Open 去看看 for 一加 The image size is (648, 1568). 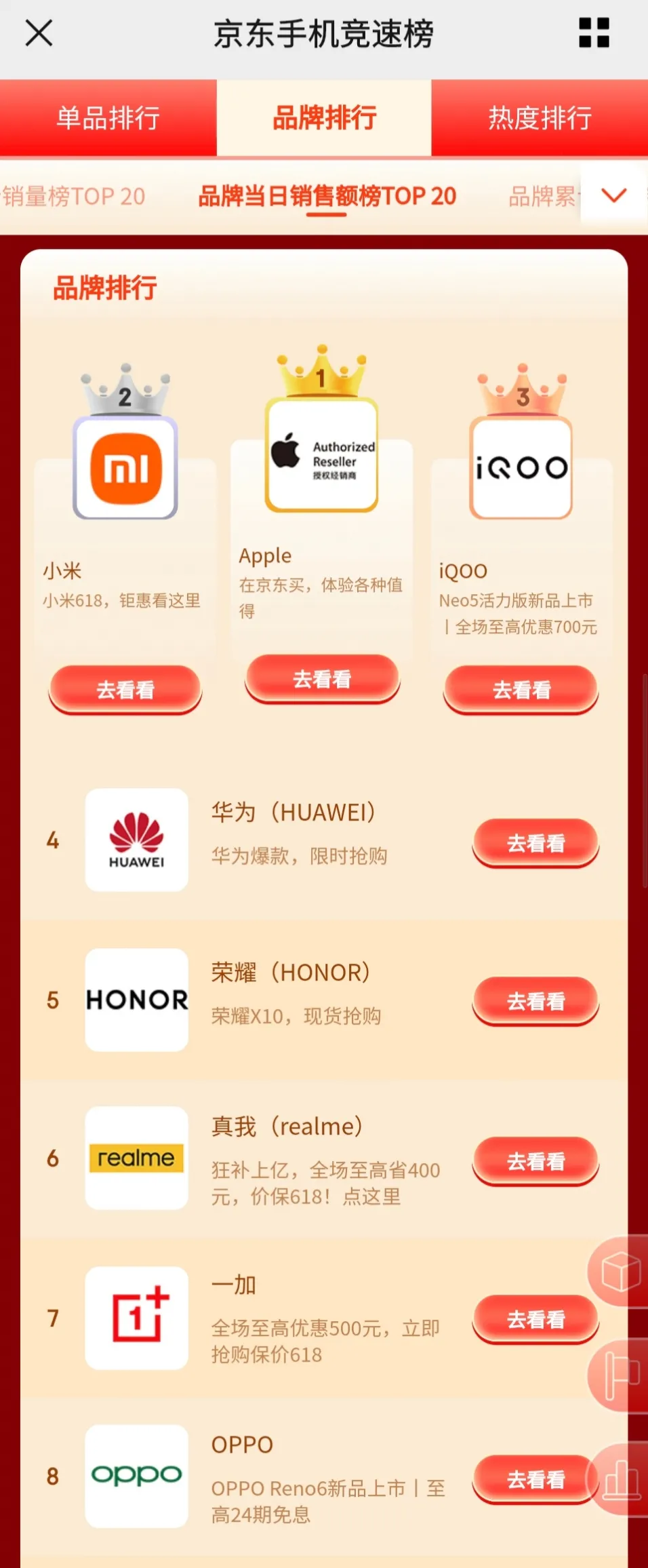click(535, 1319)
